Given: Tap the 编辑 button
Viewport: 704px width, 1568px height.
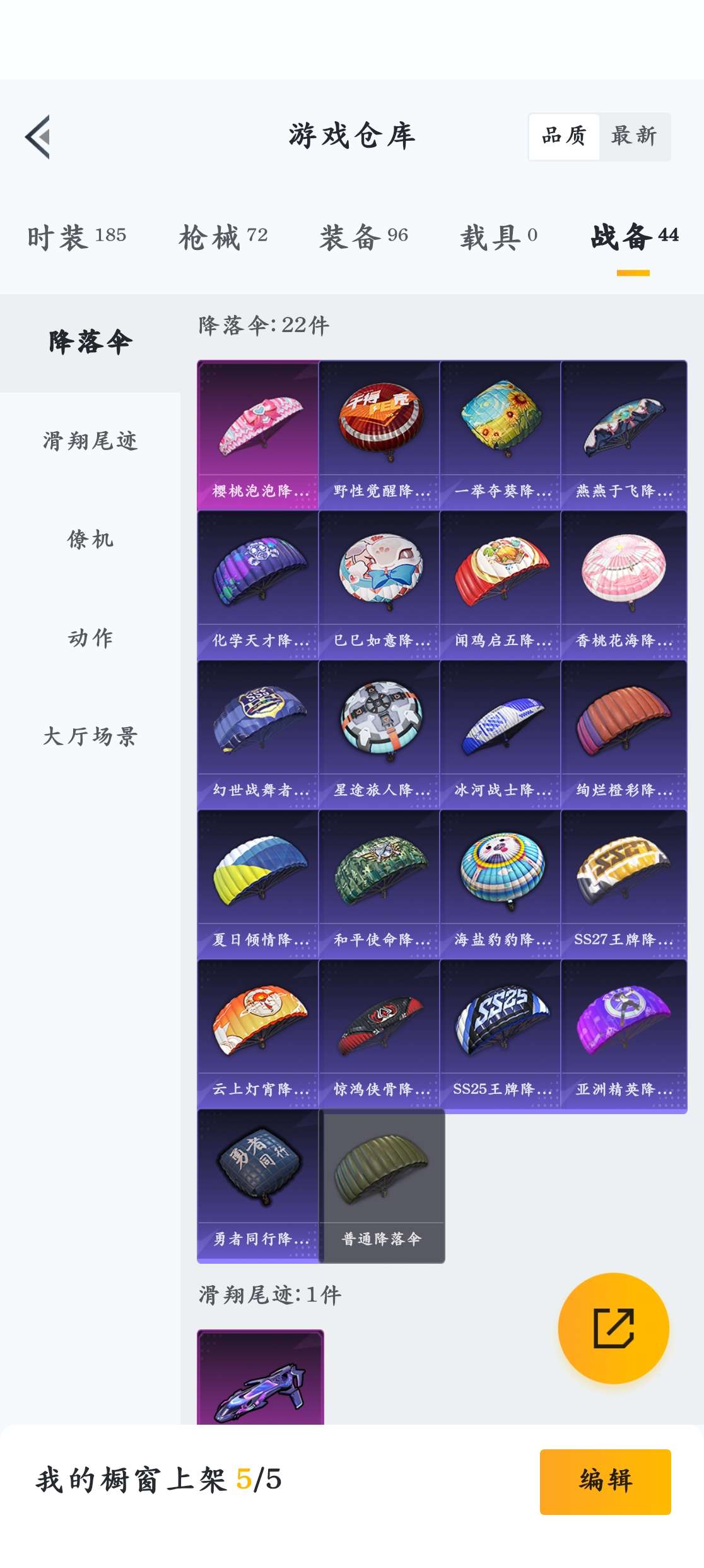Looking at the screenshot, I should point(605,1481).
